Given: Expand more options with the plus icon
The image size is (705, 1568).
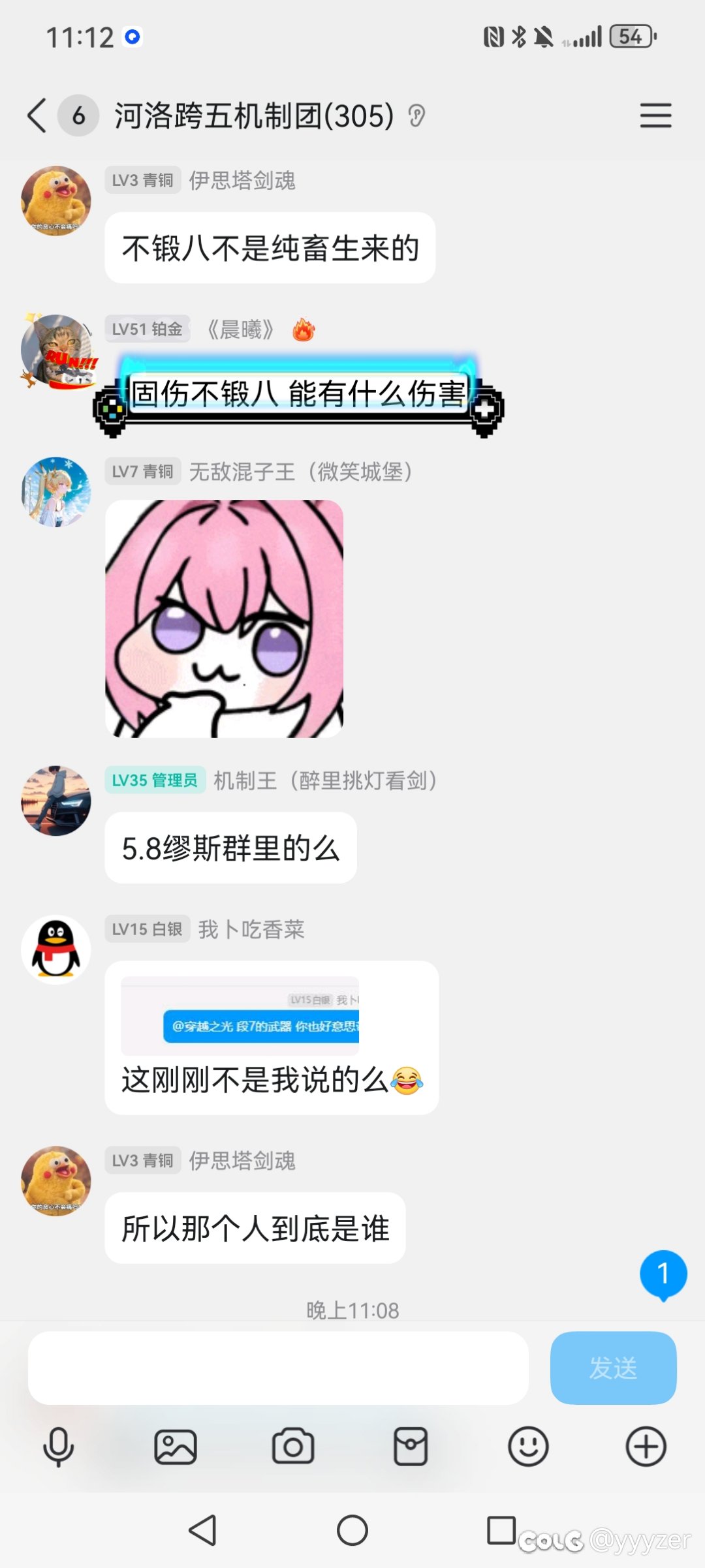Looking at the screenshot, I should 646,1447.
